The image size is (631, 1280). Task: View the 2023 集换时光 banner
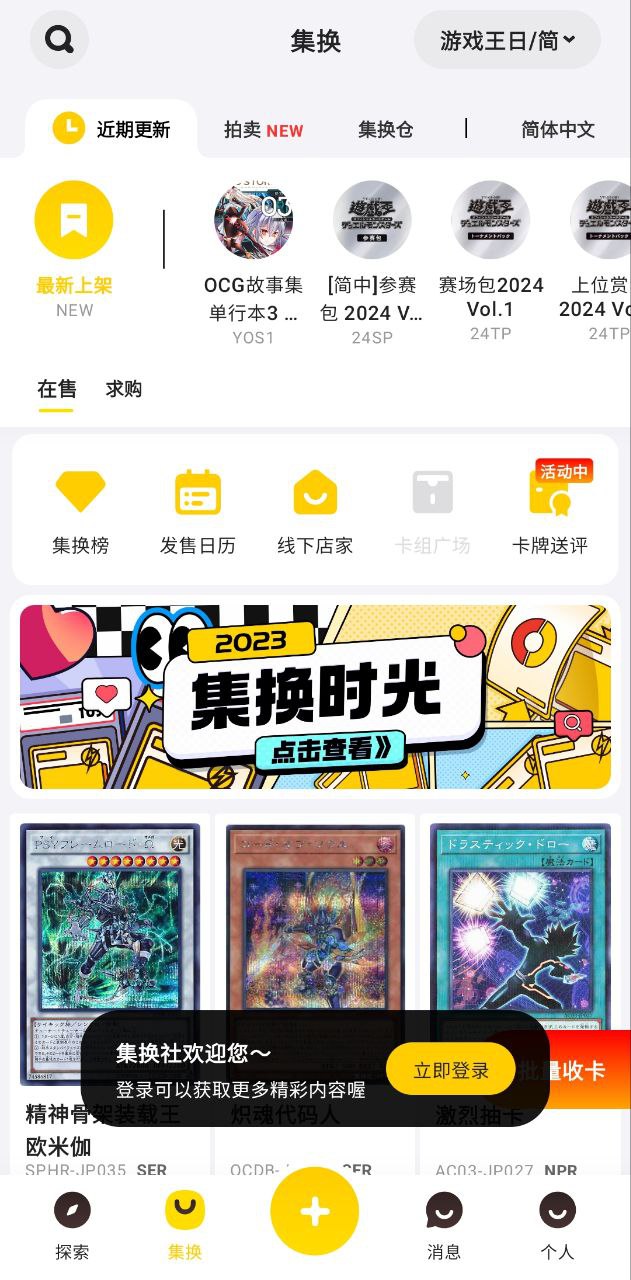[x=315, y=696]
